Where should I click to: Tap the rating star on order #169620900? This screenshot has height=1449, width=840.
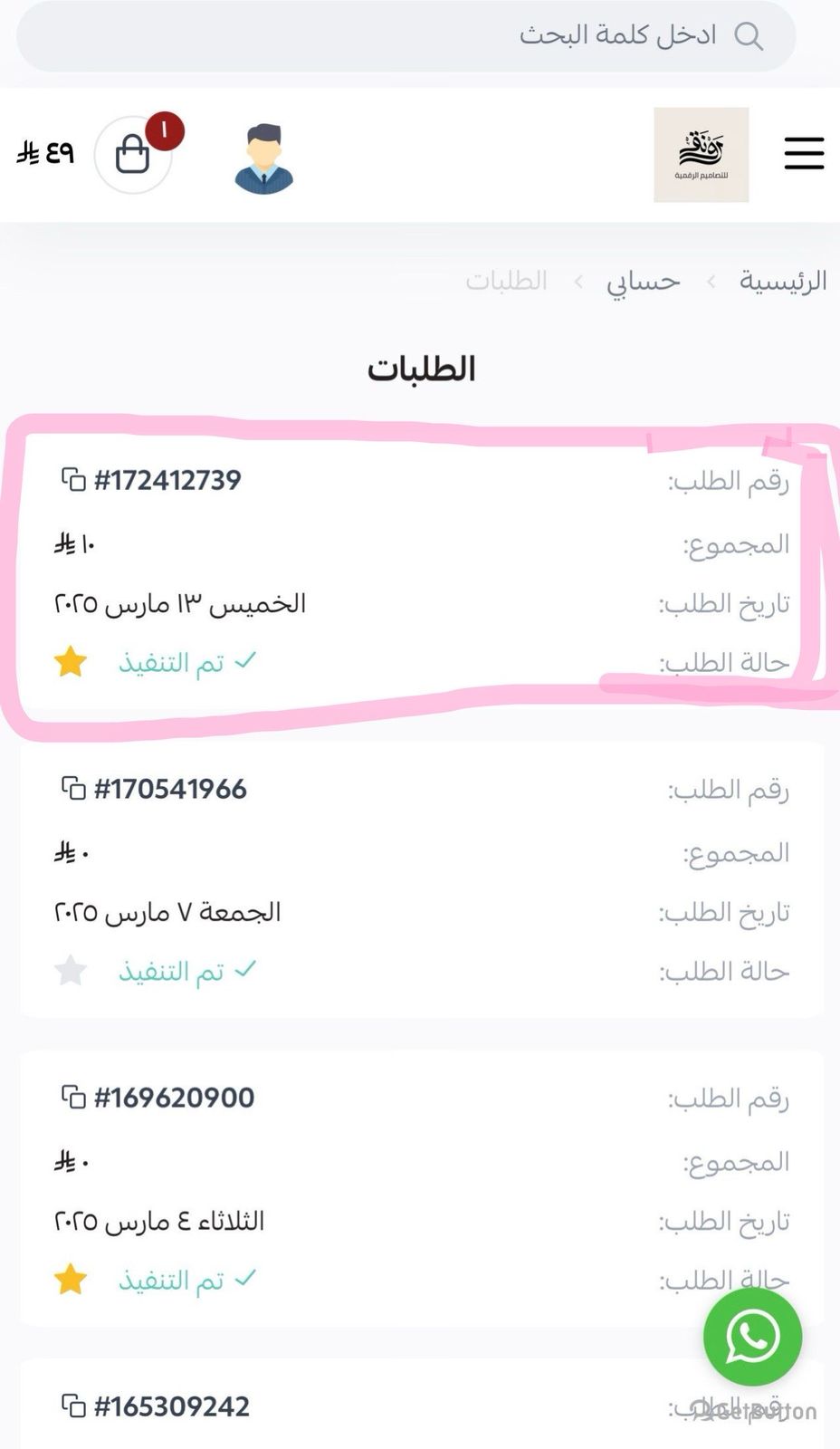click(71, 1280)
